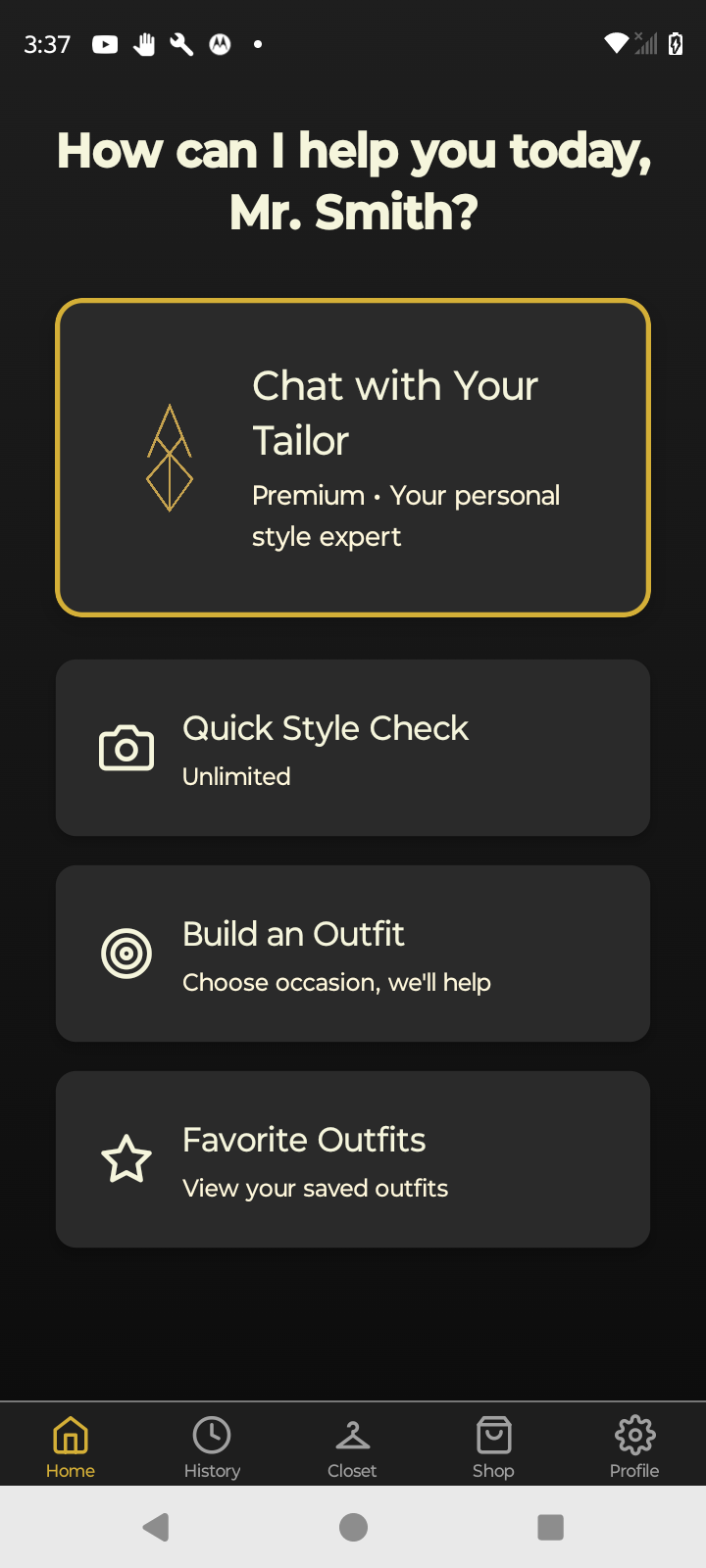Tap the tailor logo inside Chat with Your Tailor
706x1568 pixels.
click(171, 456)
